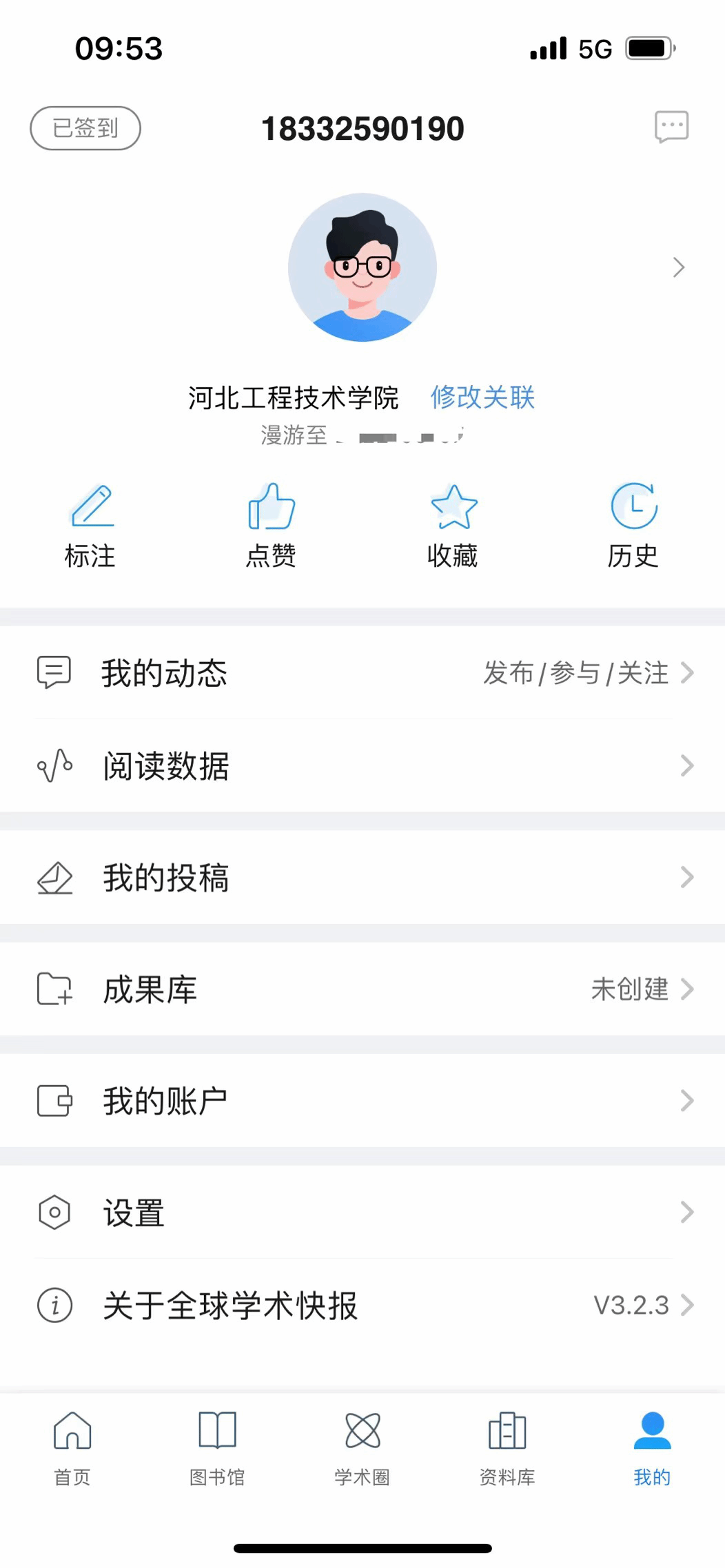Select the 我的 tab

point(652,1447)
